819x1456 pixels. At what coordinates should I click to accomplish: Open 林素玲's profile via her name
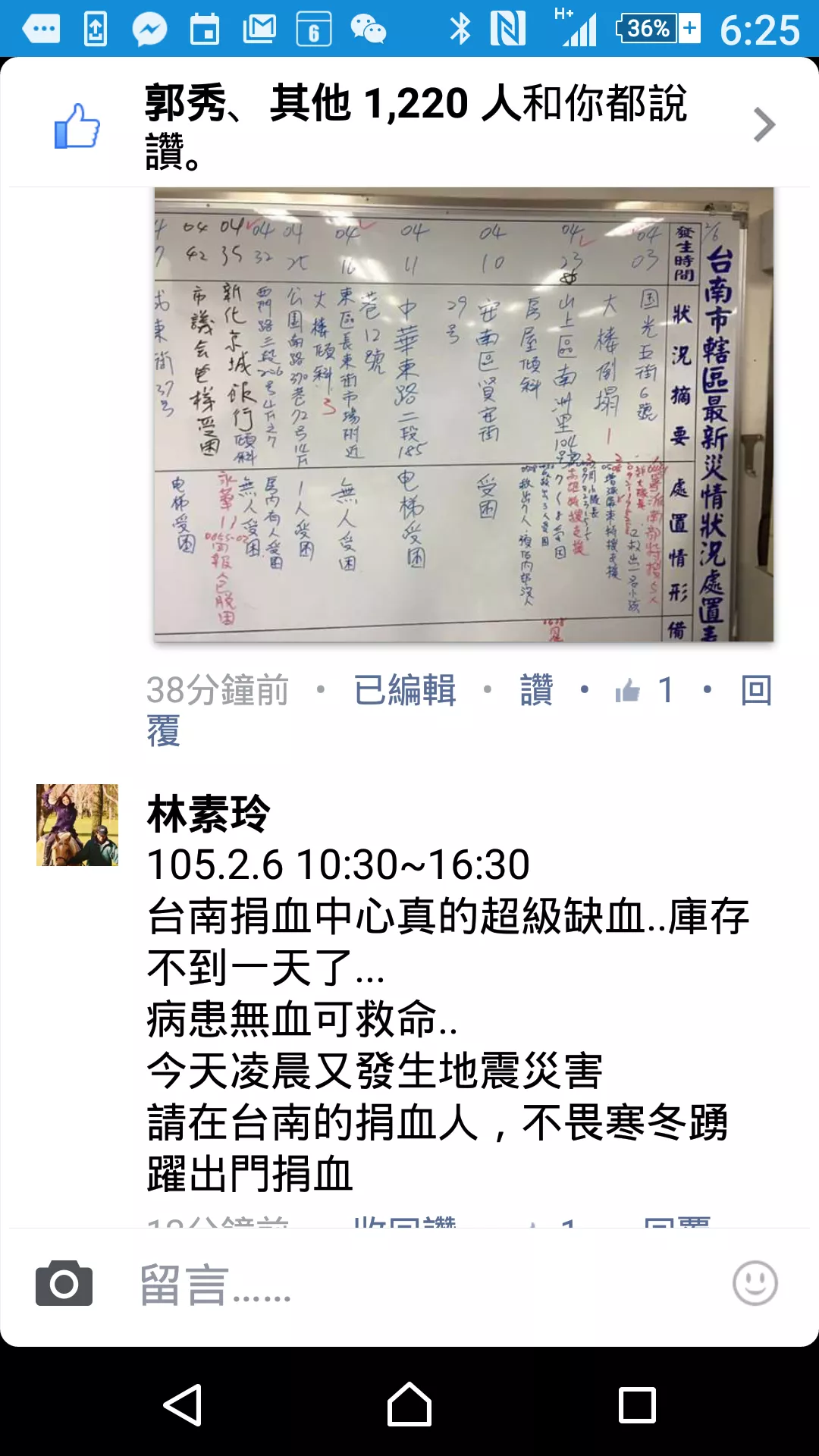(209, 814)
